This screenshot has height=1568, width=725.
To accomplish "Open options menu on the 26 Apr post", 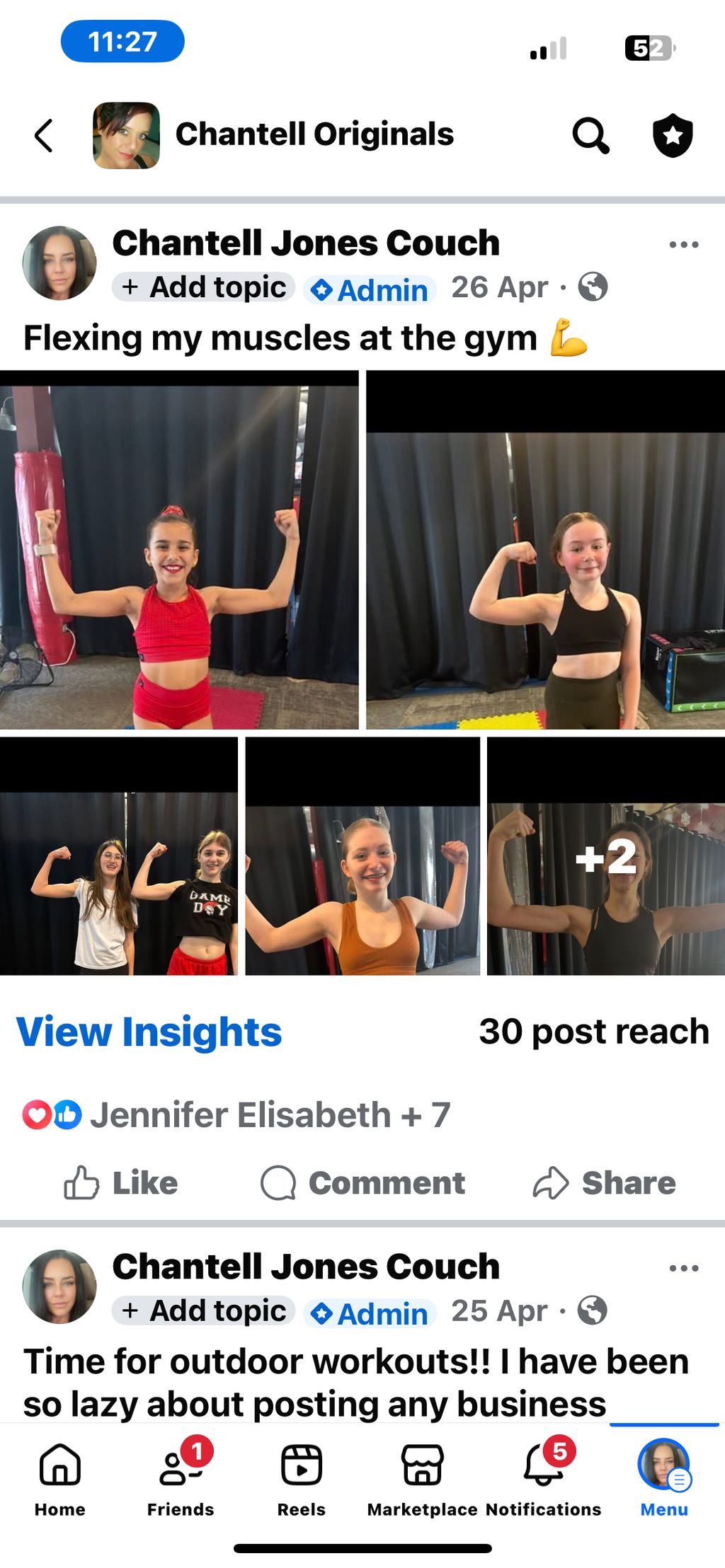I will (683, 245).
